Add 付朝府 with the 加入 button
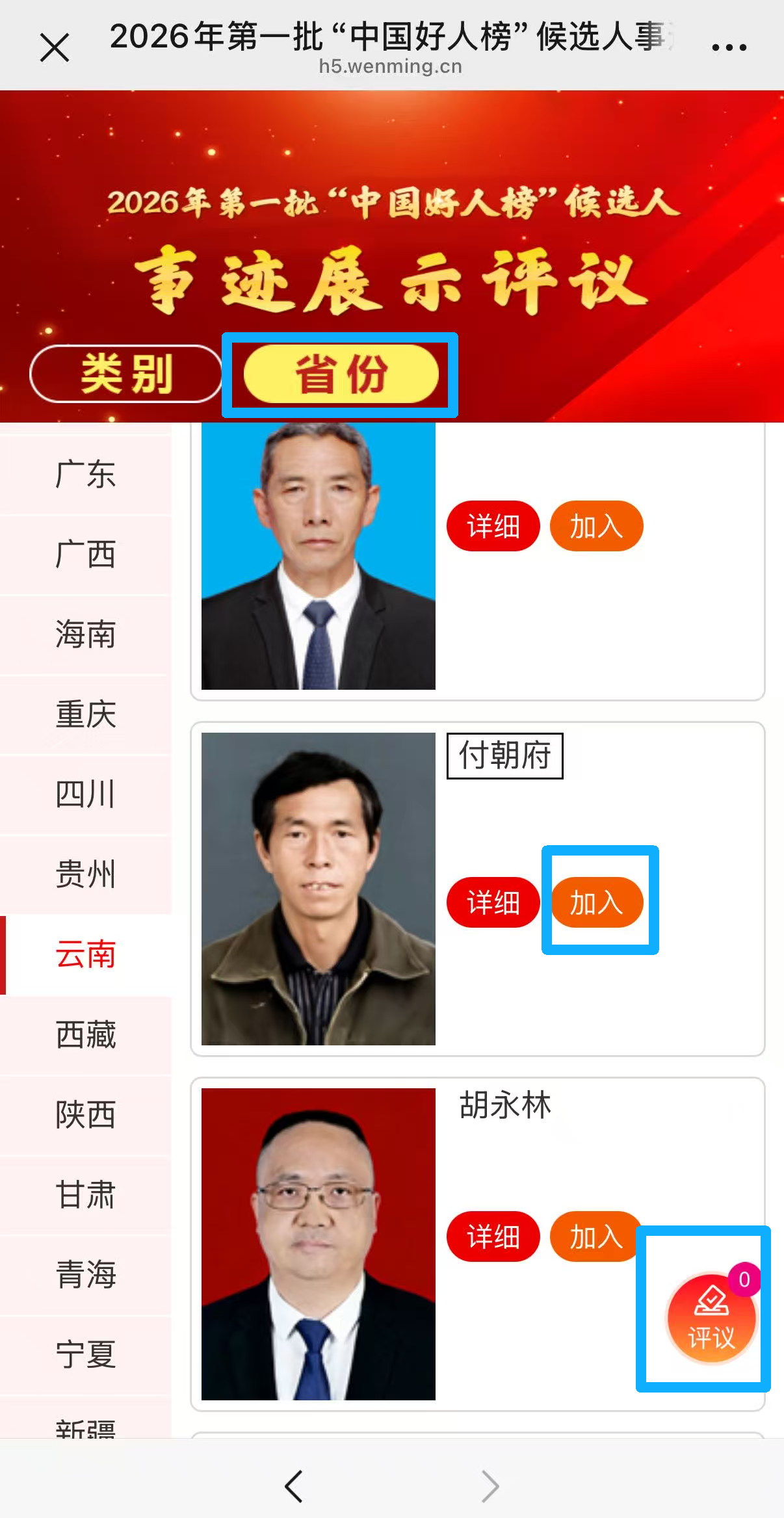 click(x=597, y=902)
